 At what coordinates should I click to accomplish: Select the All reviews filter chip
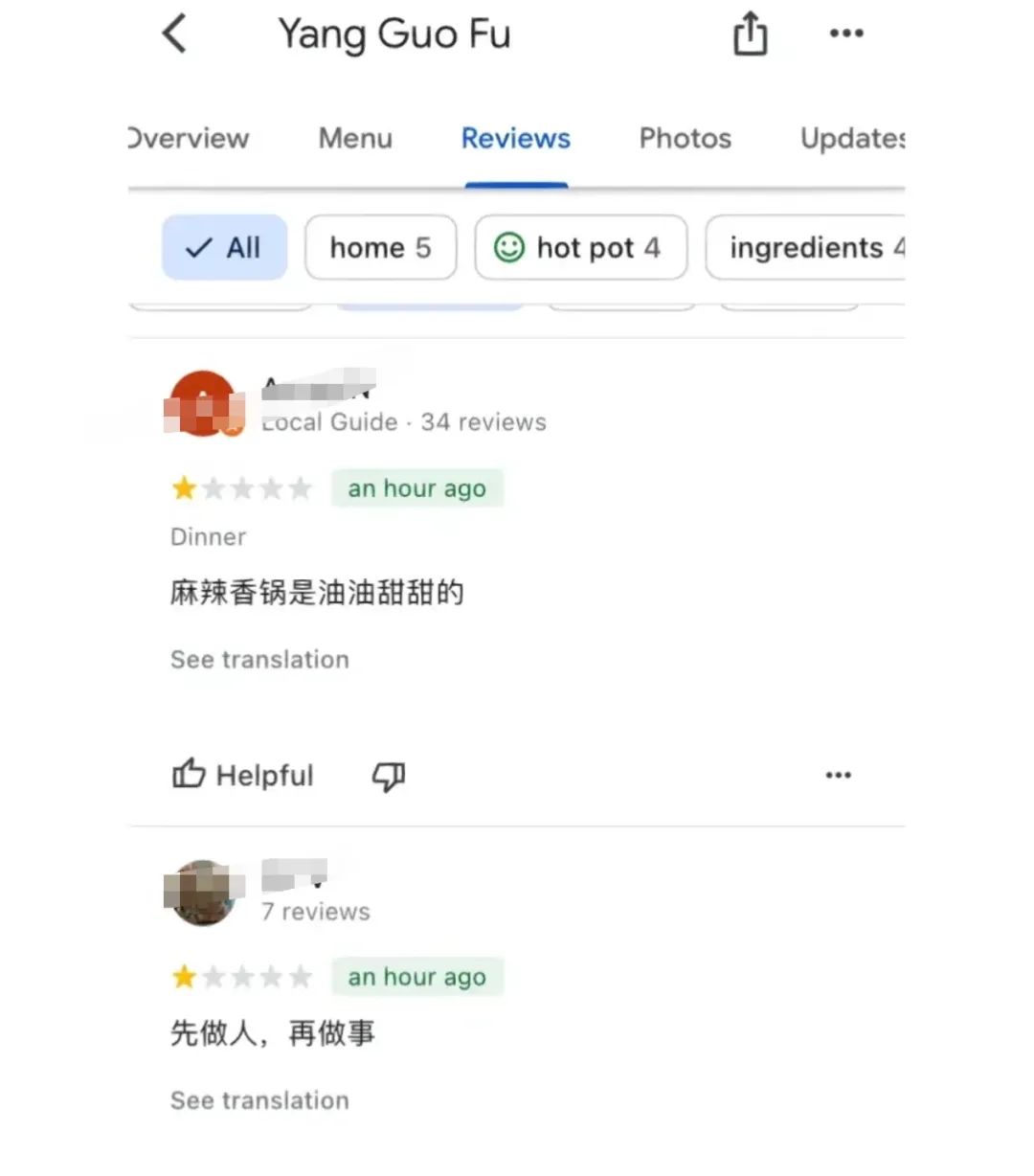[x=225, y=248]
